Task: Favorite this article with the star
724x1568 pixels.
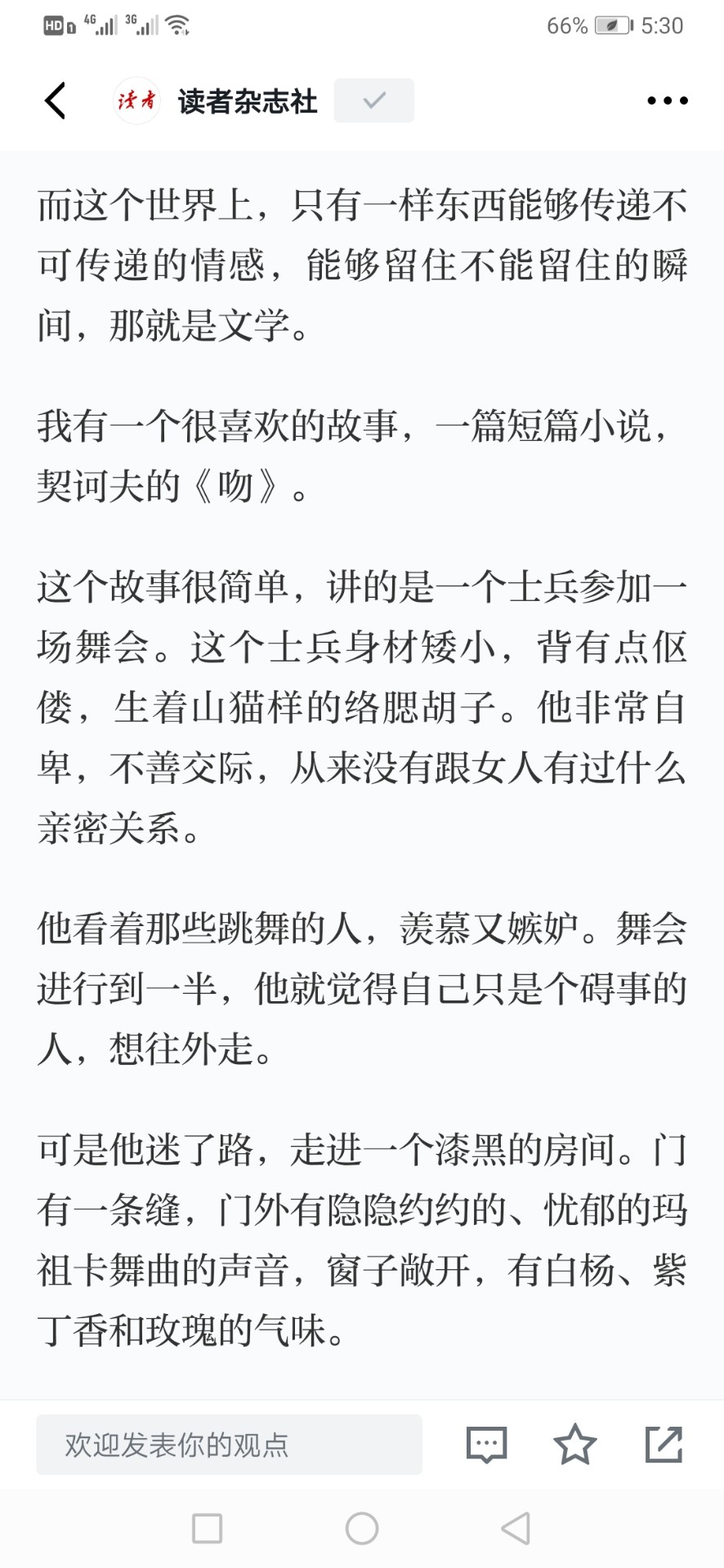Action: (575, 1444)
